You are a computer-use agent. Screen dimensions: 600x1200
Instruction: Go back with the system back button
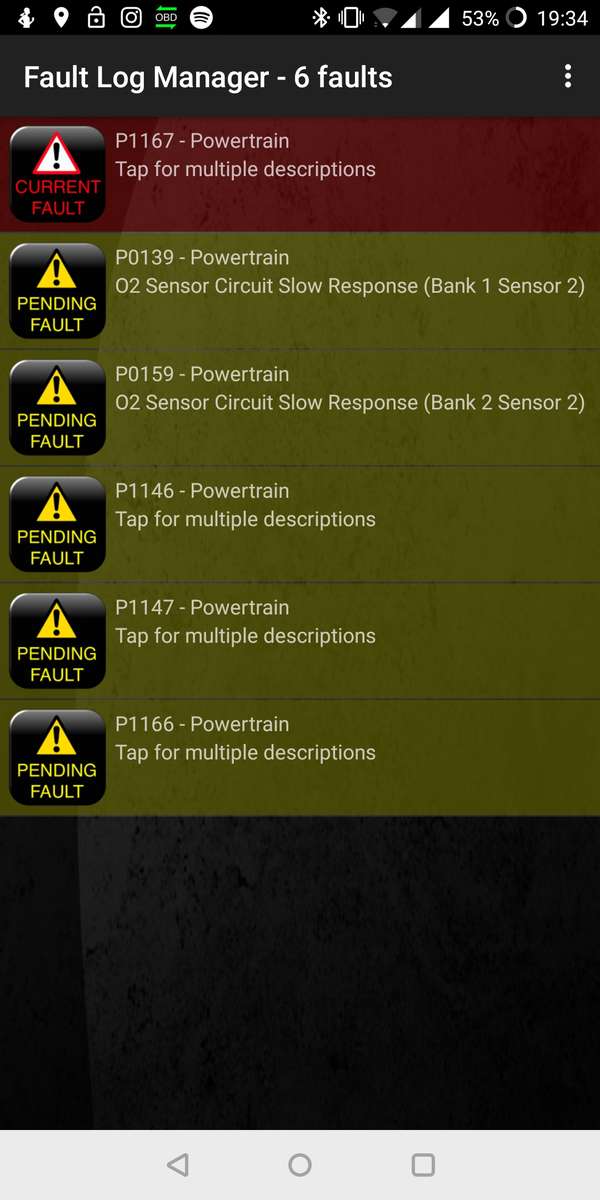(178, 1164)
